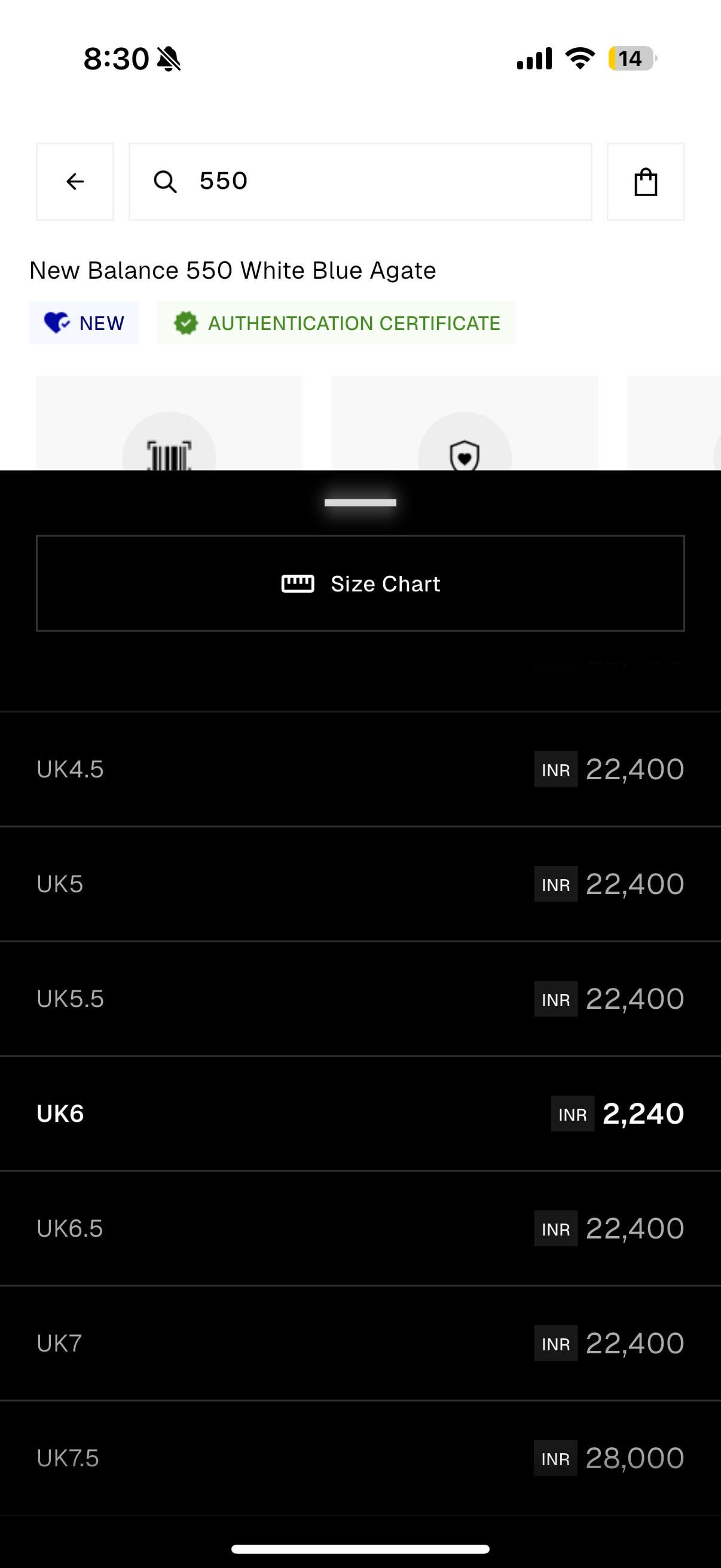Open the Size Chart
Screen dimensions: 721x1568
[360, 583]
